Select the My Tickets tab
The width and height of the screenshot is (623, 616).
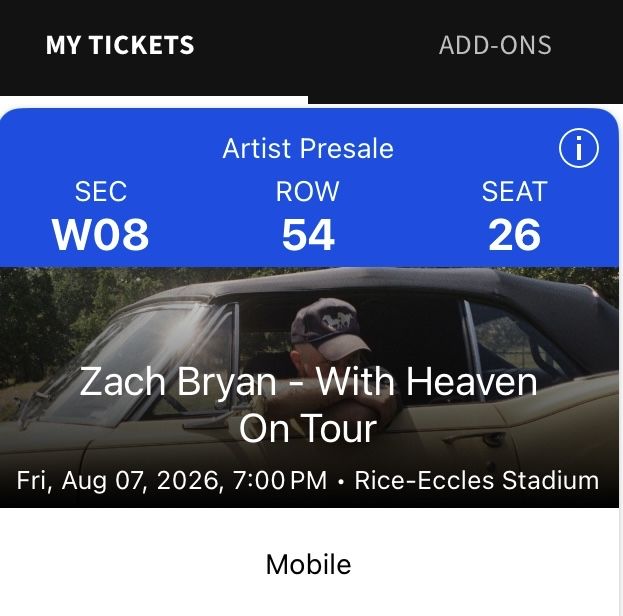[x=120, y=45]
